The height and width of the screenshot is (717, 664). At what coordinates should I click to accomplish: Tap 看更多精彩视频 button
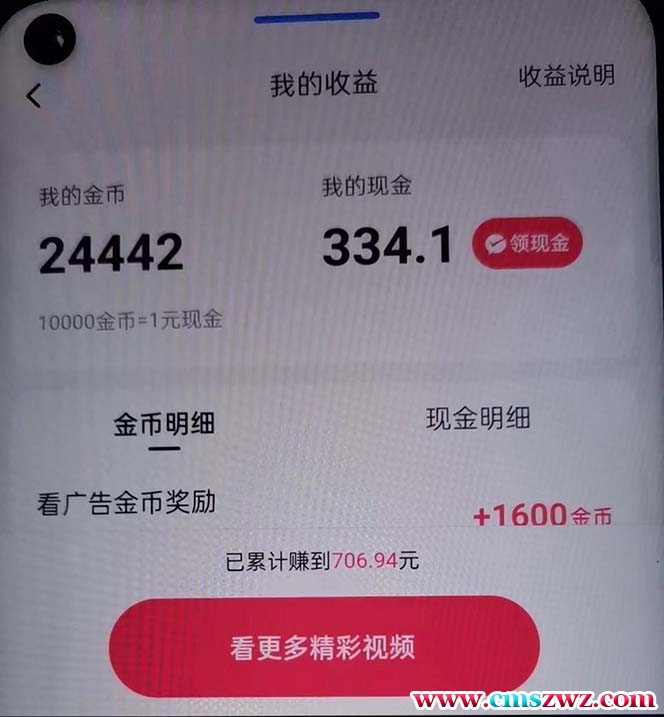click(x=323, y=647)
